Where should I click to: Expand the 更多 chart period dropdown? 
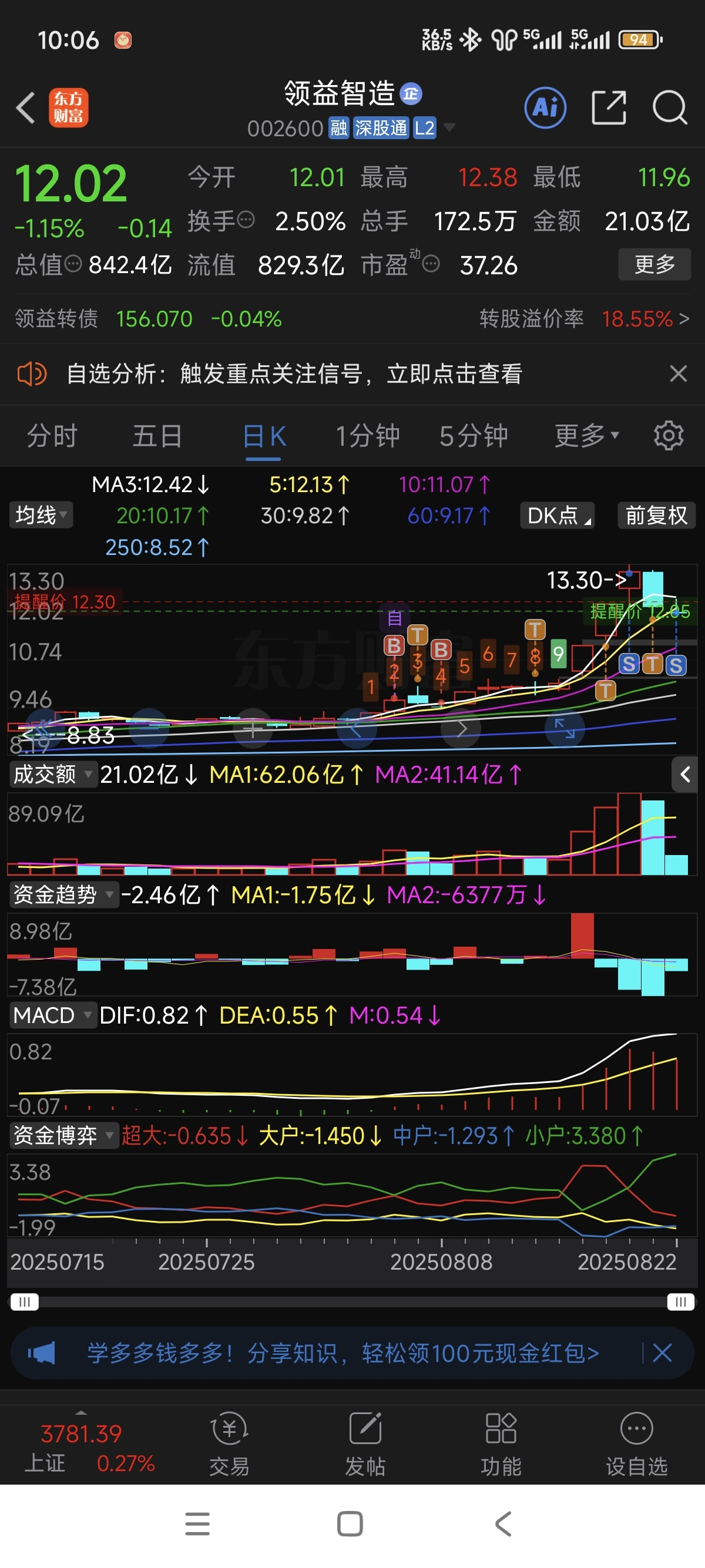pos(586,436)
